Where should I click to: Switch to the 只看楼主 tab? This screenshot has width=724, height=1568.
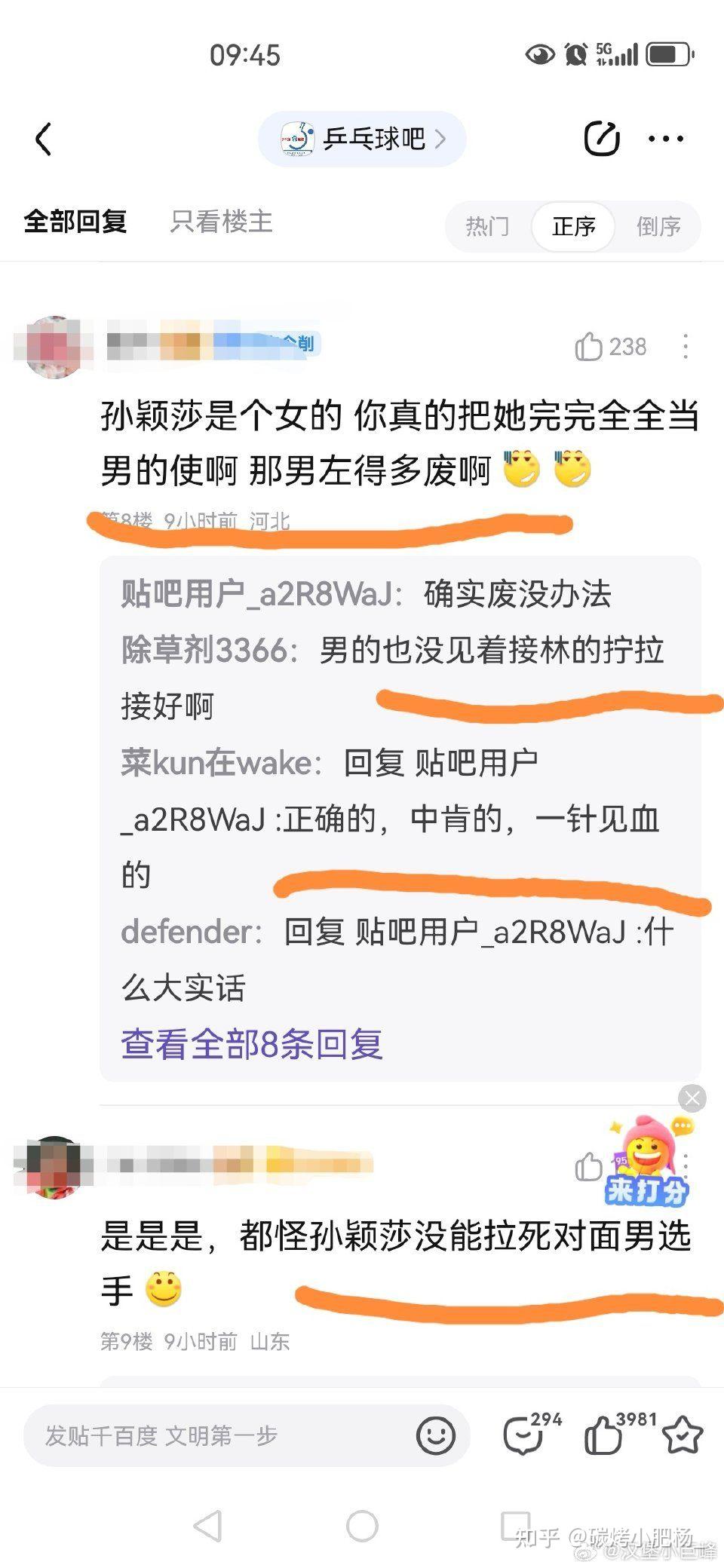[221, 222]
